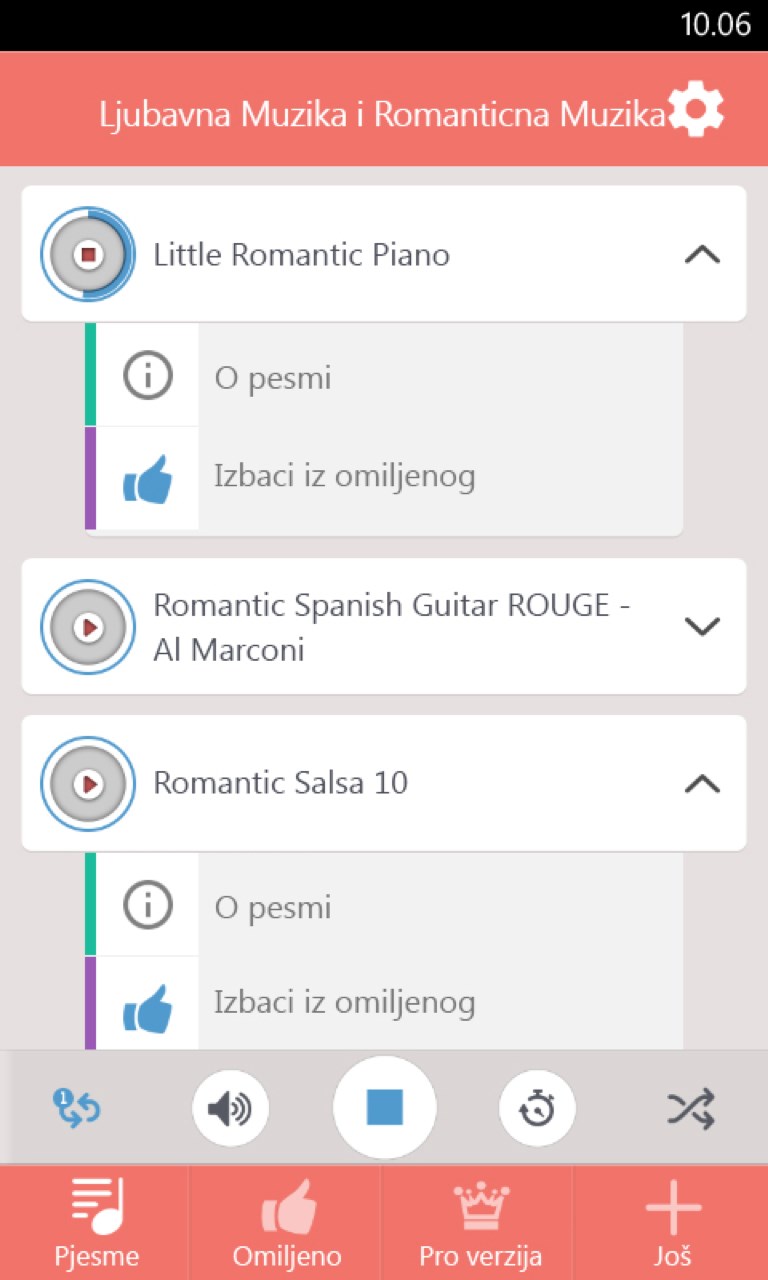Open the Omiljeno section

pos(286,1222)
